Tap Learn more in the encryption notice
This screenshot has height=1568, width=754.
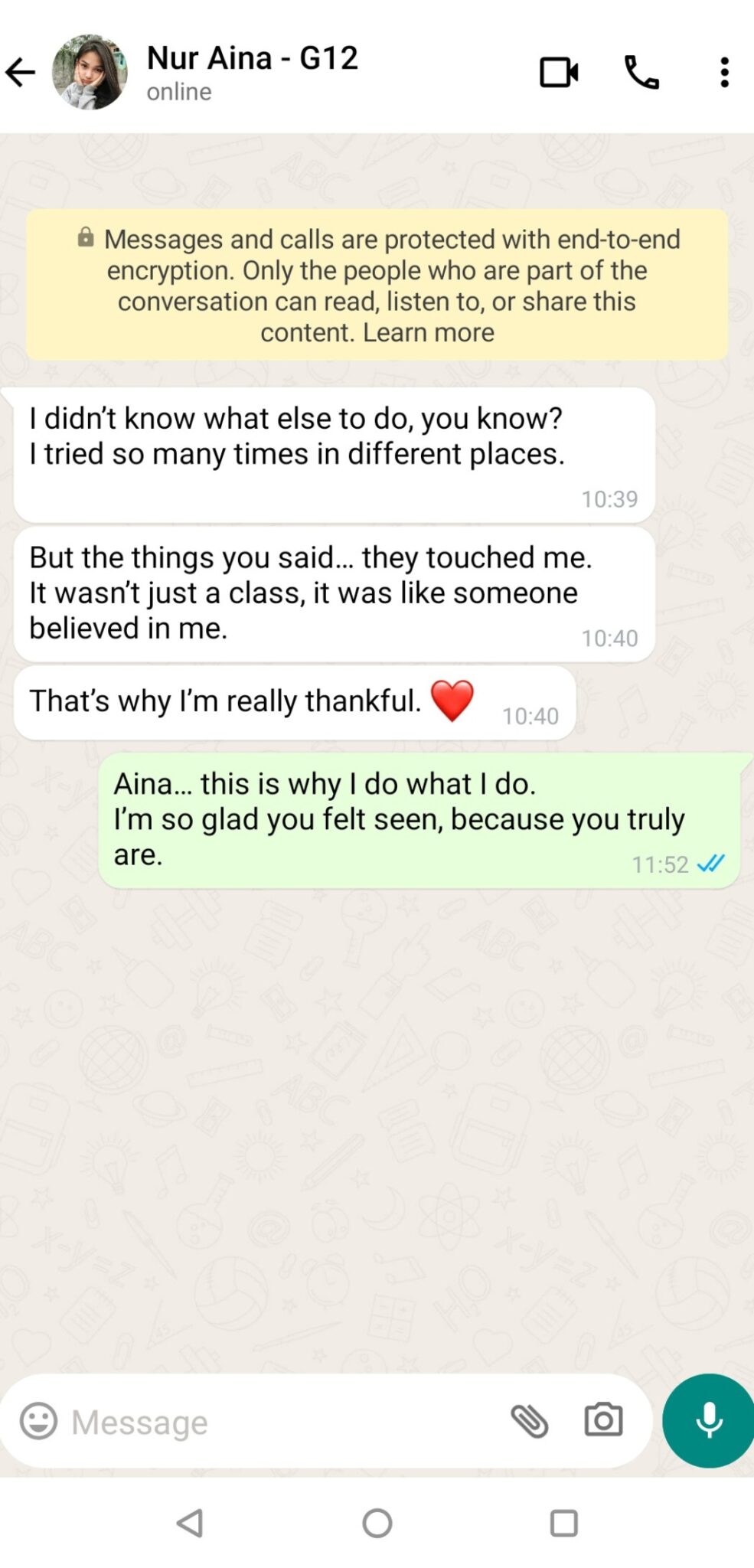point(429,332)
